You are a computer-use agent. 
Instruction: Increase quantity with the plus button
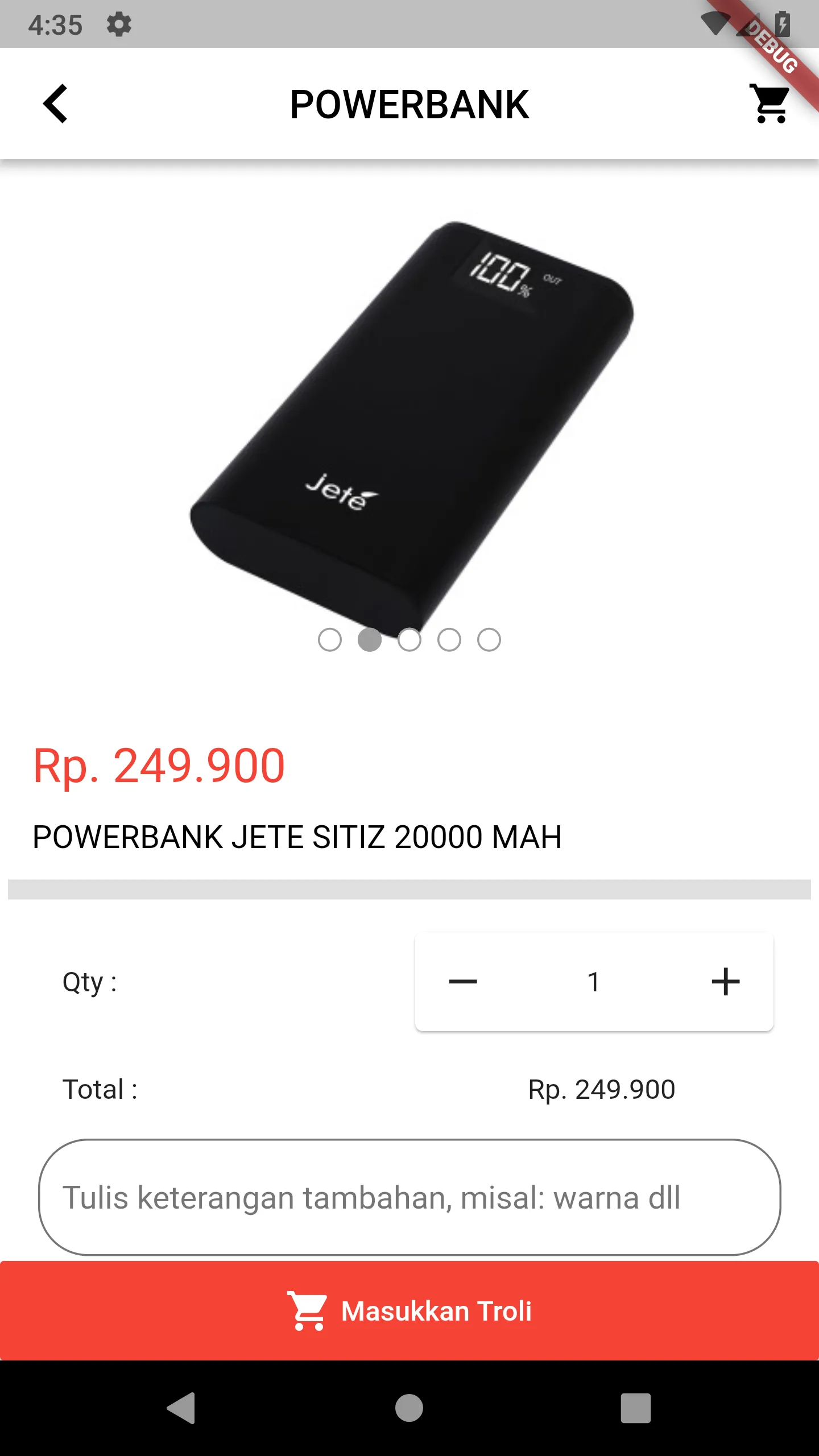tap(725, 982)
